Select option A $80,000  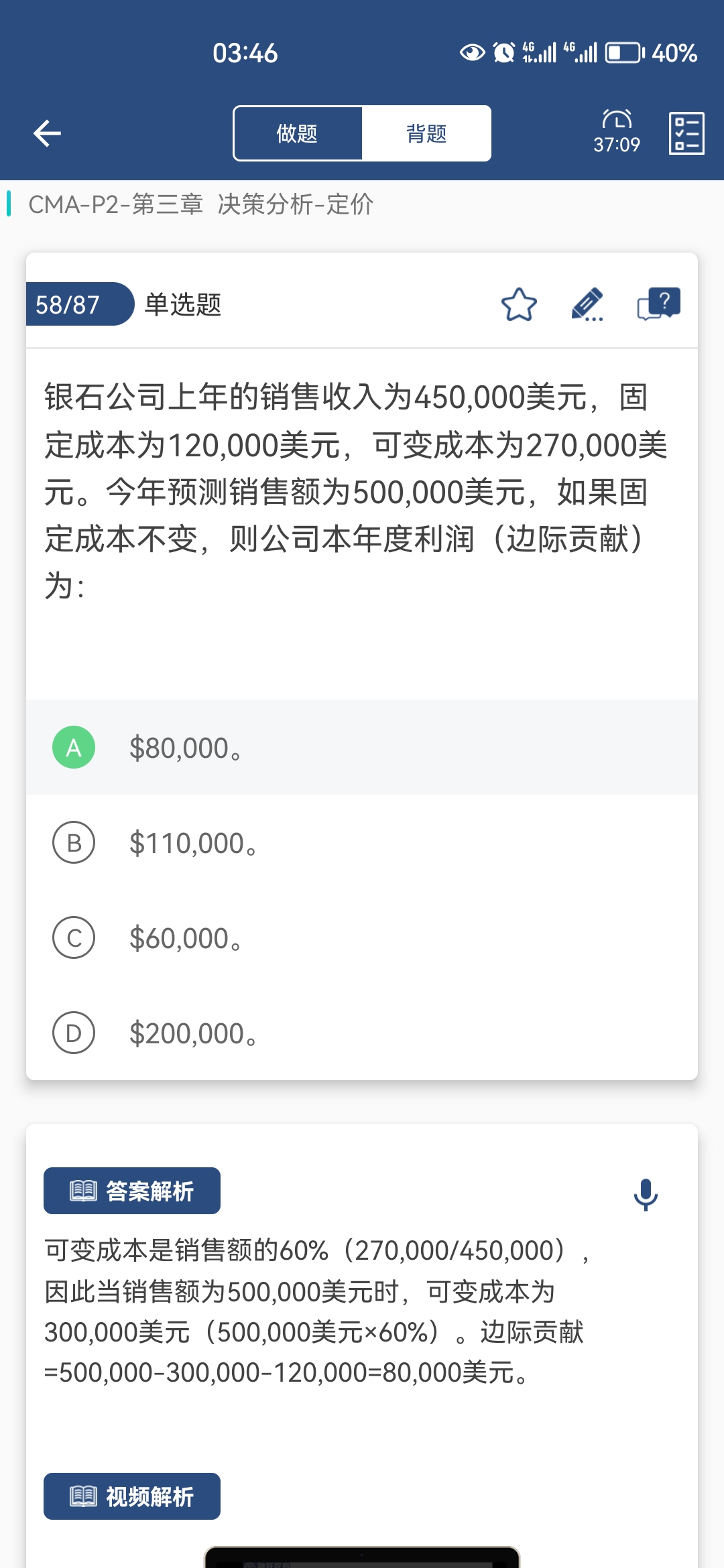point(362,747)
